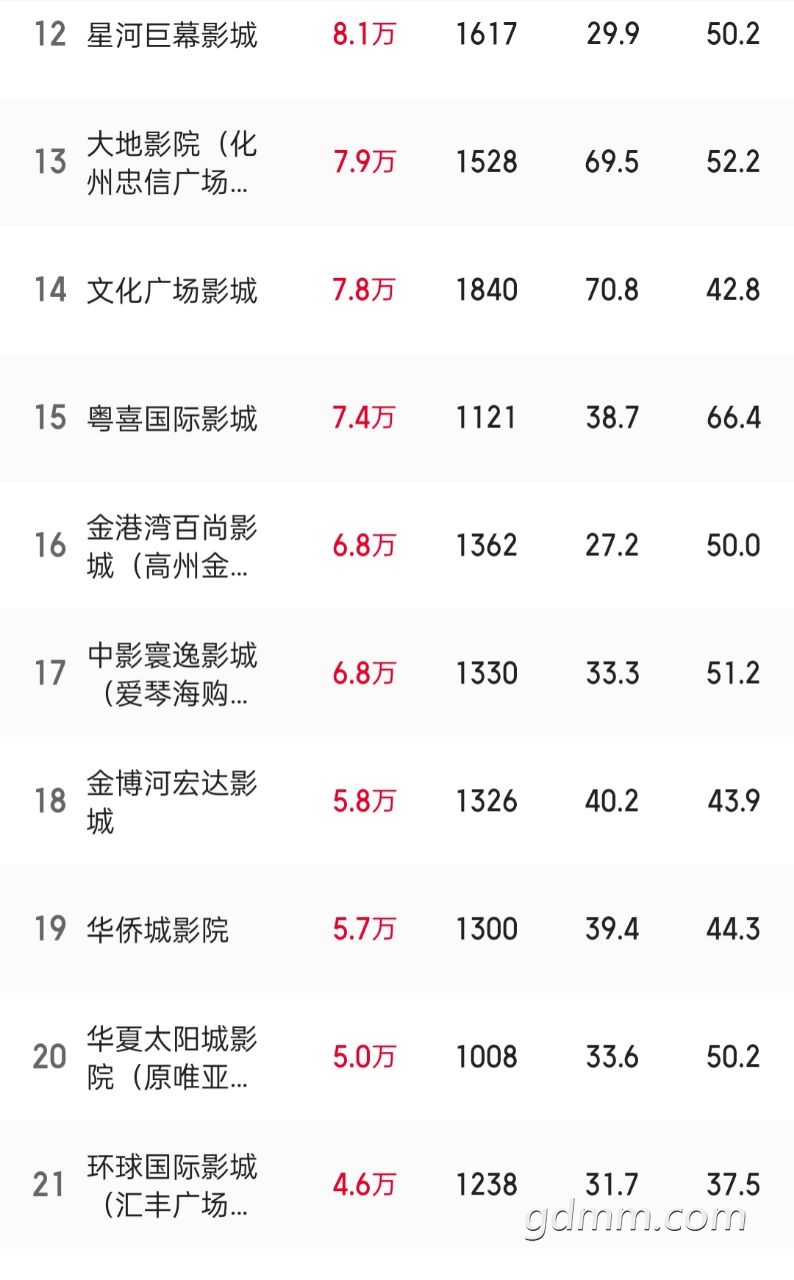Select the 文化广场影城 cinema row
Image resolution: width=794 pixels, height=1280 pixels.
click(x=397, y=289)
